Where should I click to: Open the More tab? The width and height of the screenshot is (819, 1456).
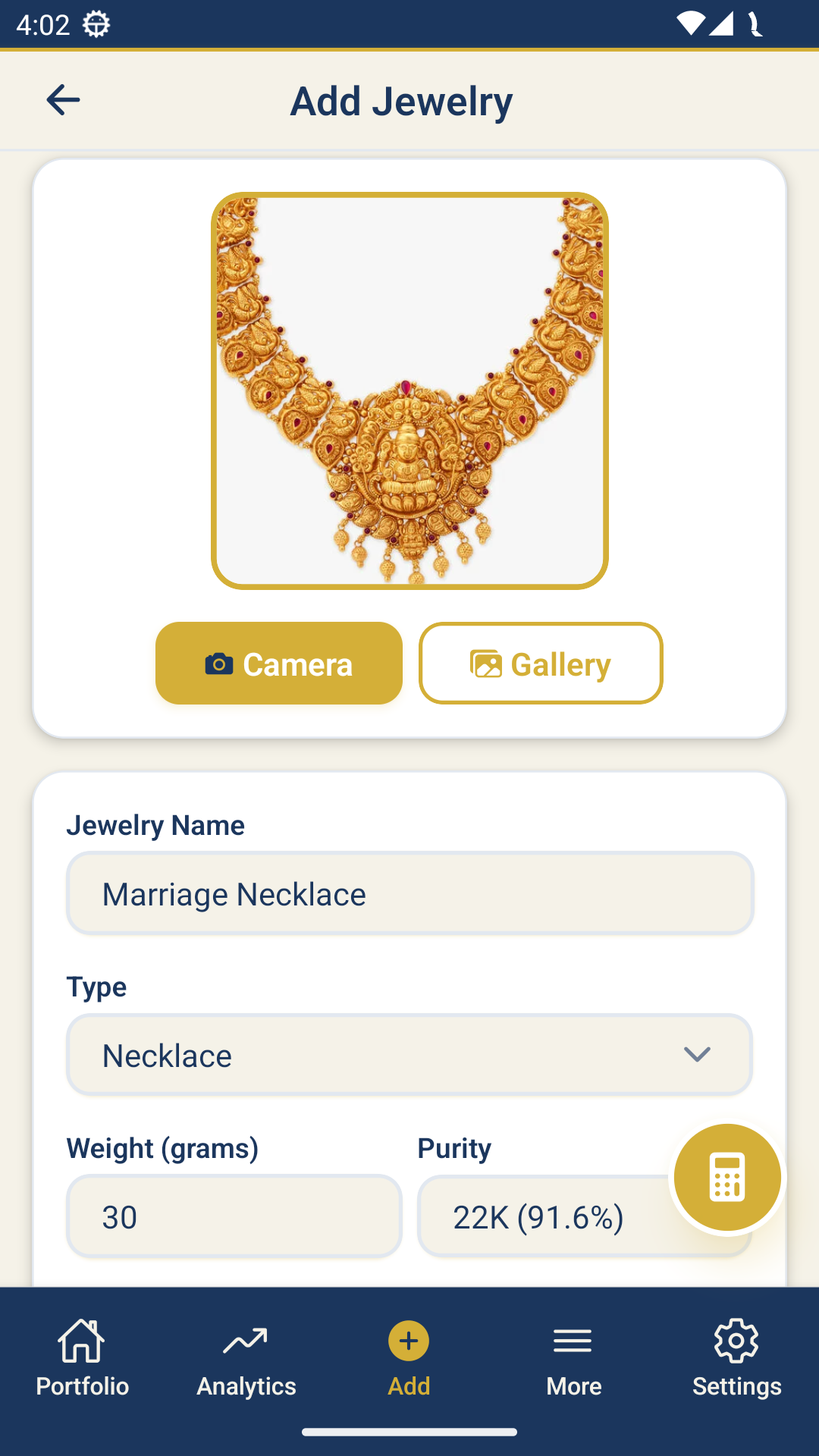(573, 1359)
